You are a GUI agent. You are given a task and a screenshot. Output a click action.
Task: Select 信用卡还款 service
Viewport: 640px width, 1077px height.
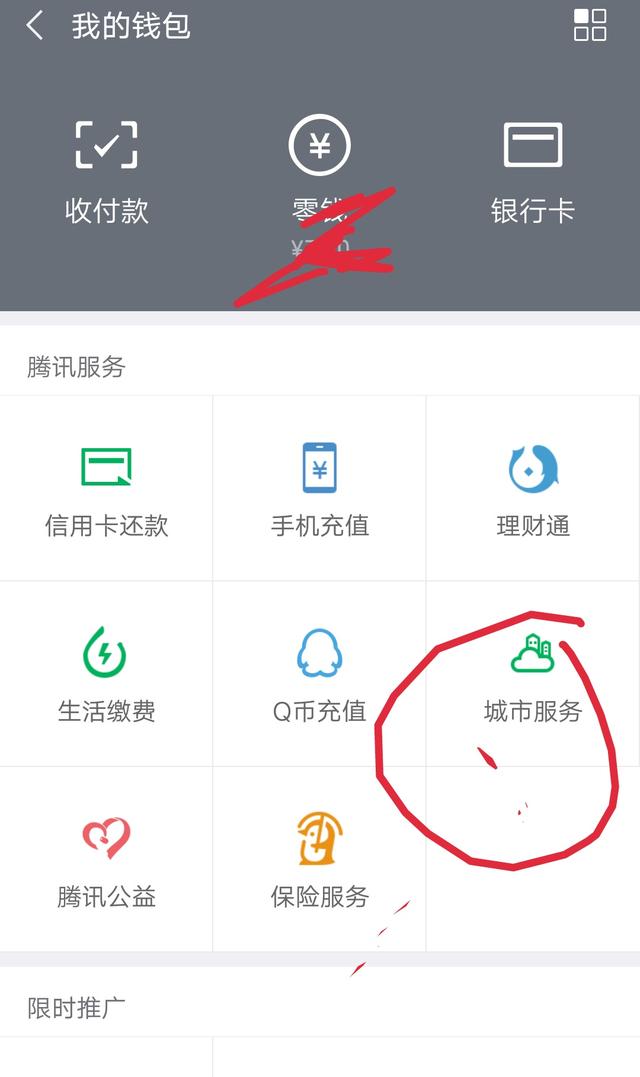click(107, 489)
